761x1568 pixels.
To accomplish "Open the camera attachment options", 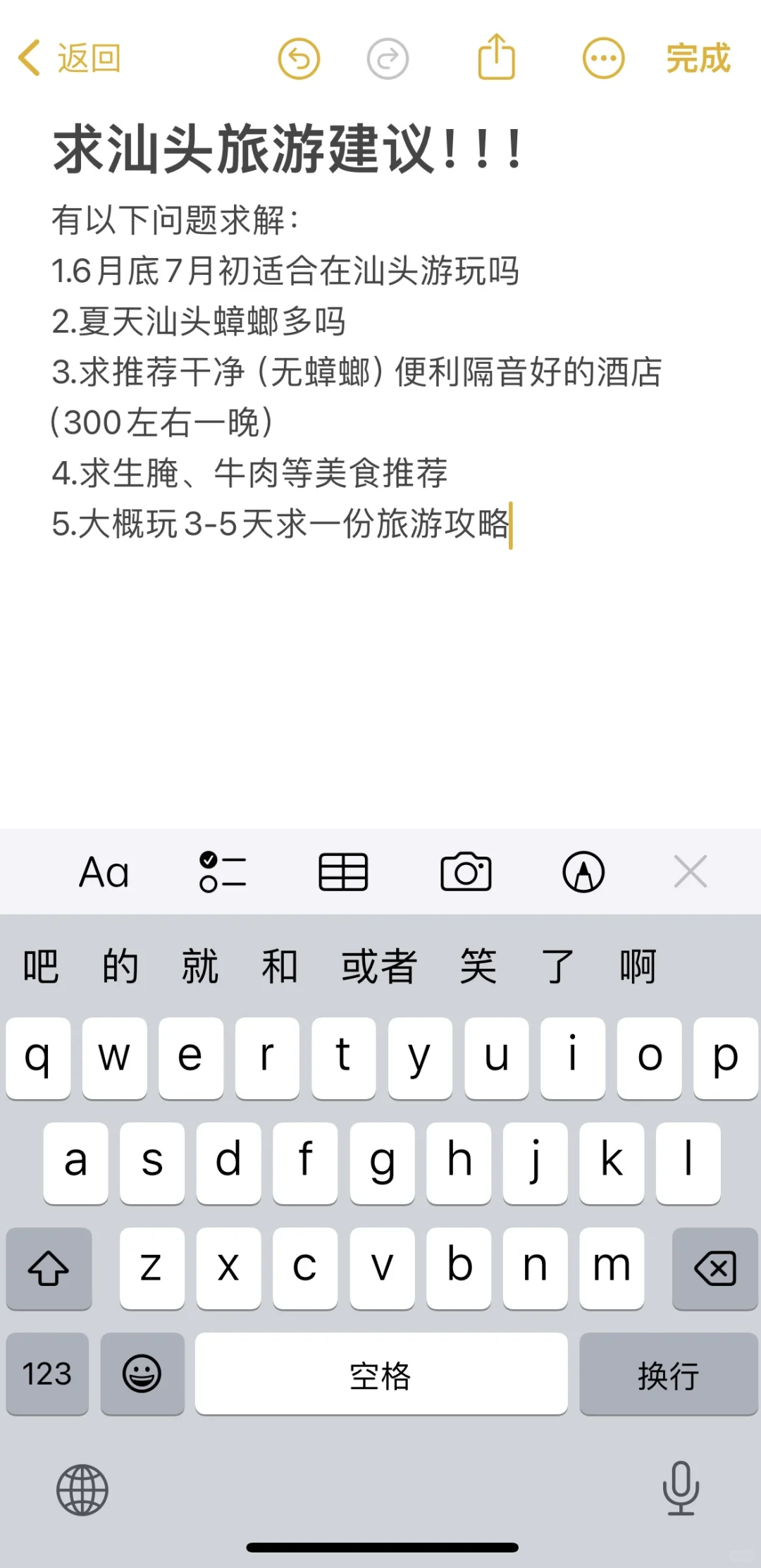I will click(x=466, y=872).
